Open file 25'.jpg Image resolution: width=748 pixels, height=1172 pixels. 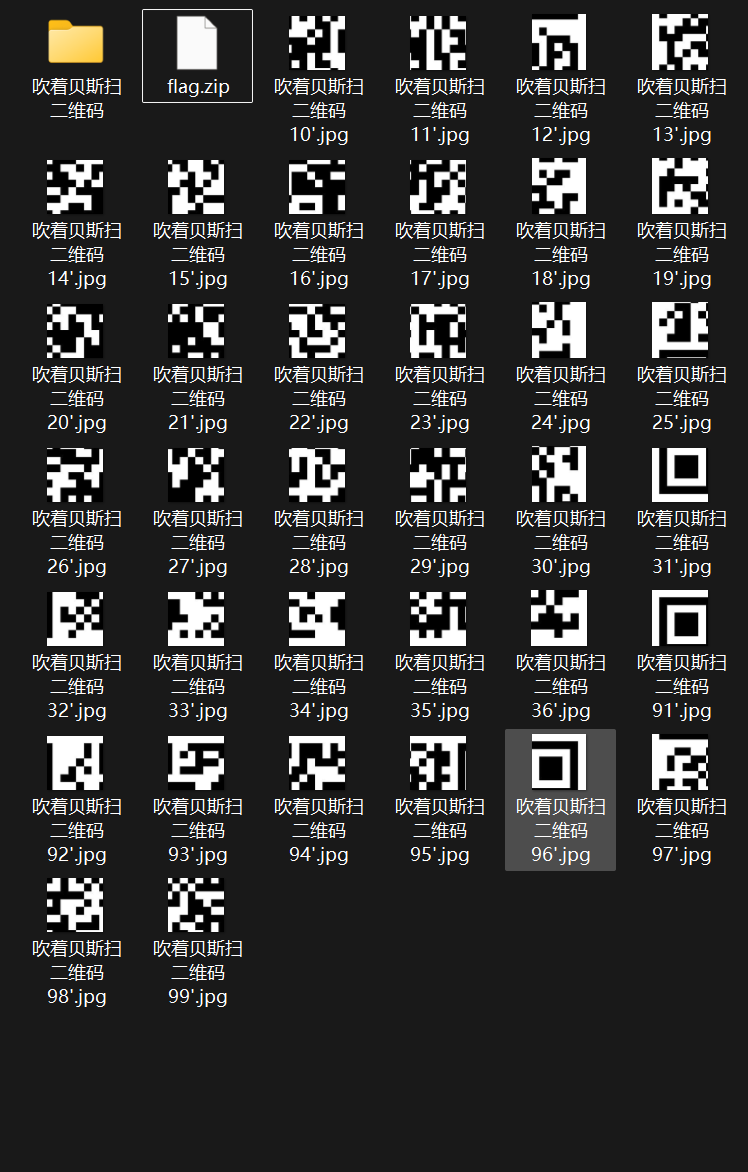[x=681, y=331]
